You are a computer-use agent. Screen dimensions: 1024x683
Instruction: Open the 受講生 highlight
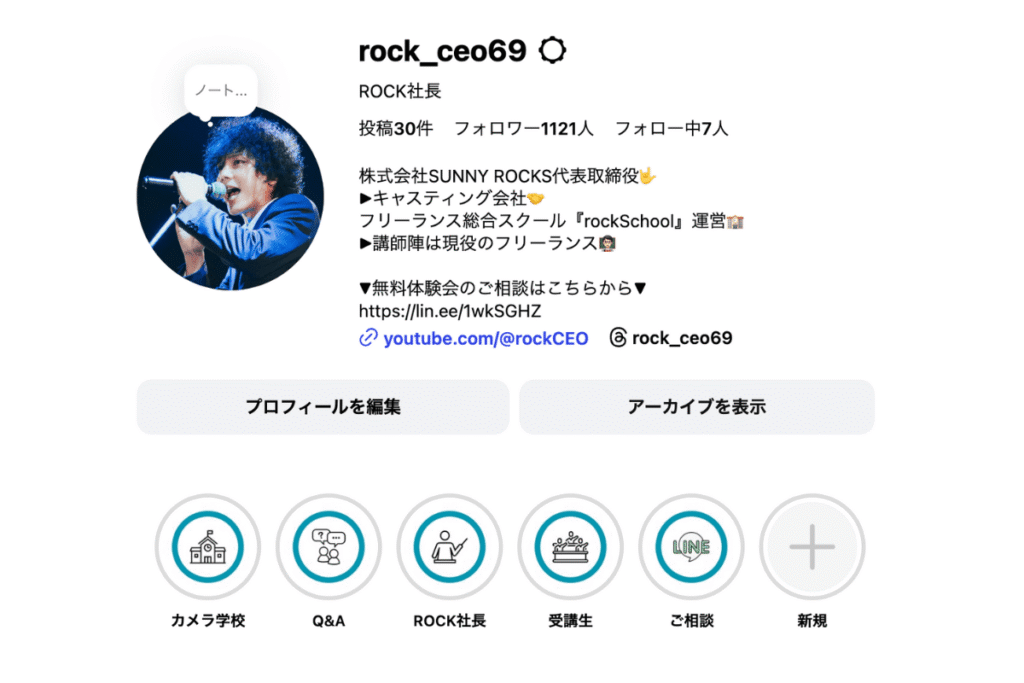coord(570,547)
